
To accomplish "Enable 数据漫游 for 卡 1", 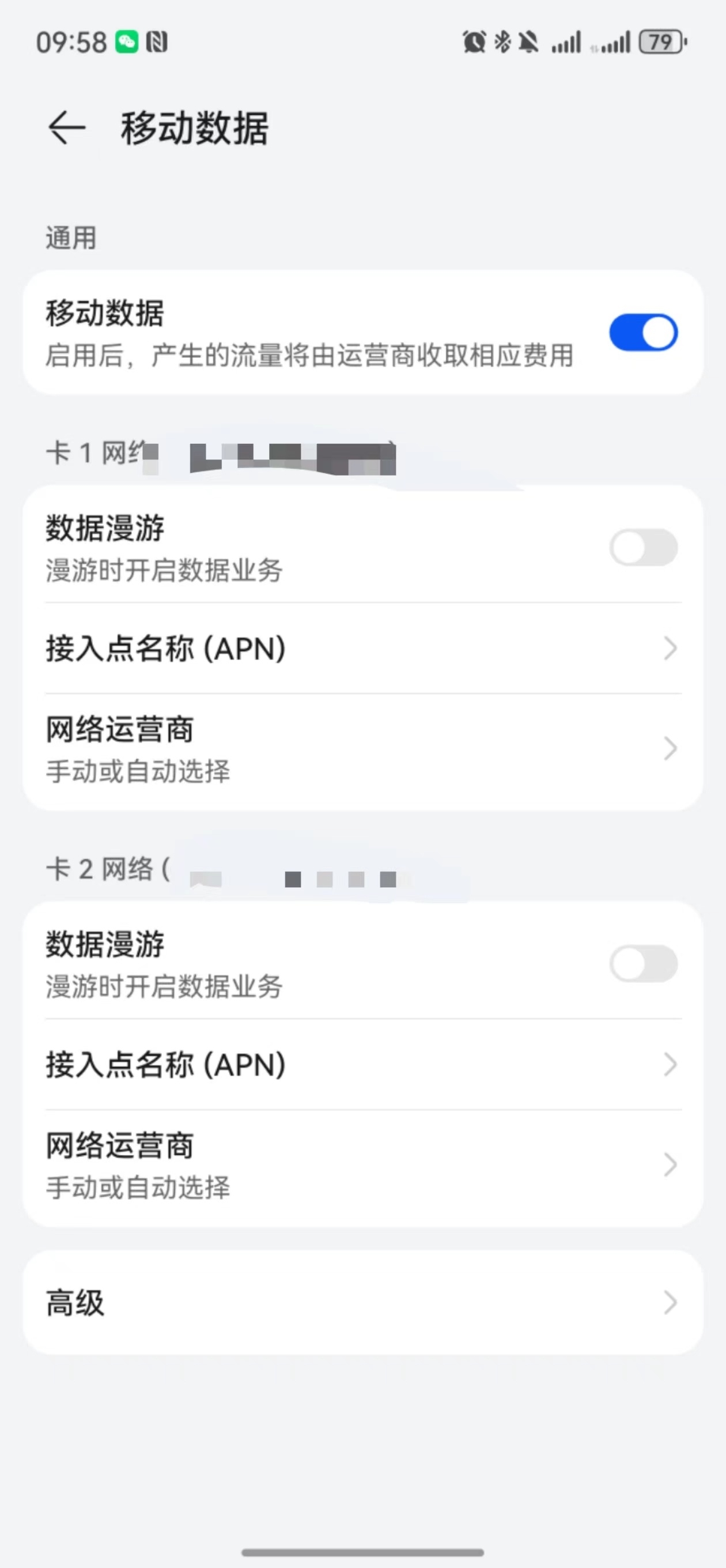I will (642, 547).
